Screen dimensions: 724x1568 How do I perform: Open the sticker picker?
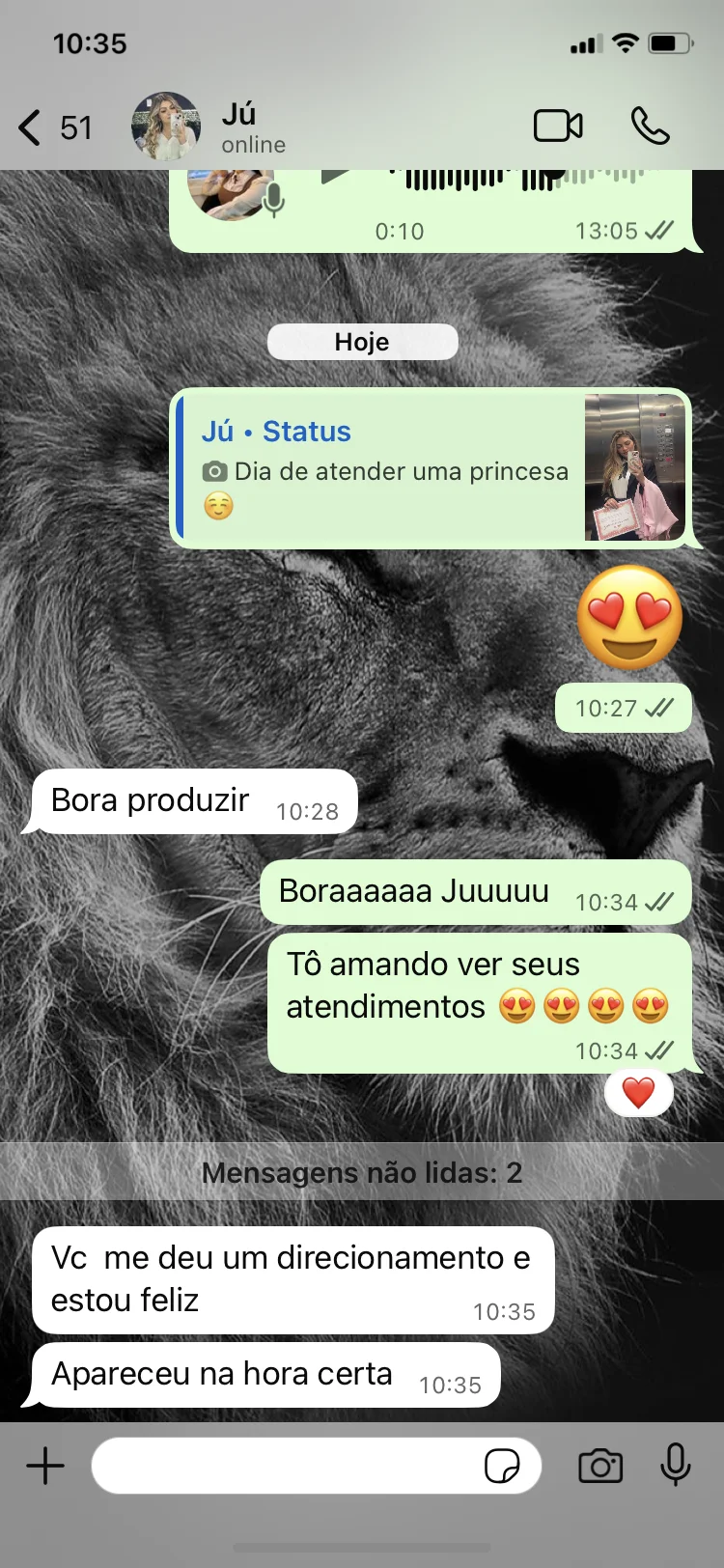point(501,1466)
